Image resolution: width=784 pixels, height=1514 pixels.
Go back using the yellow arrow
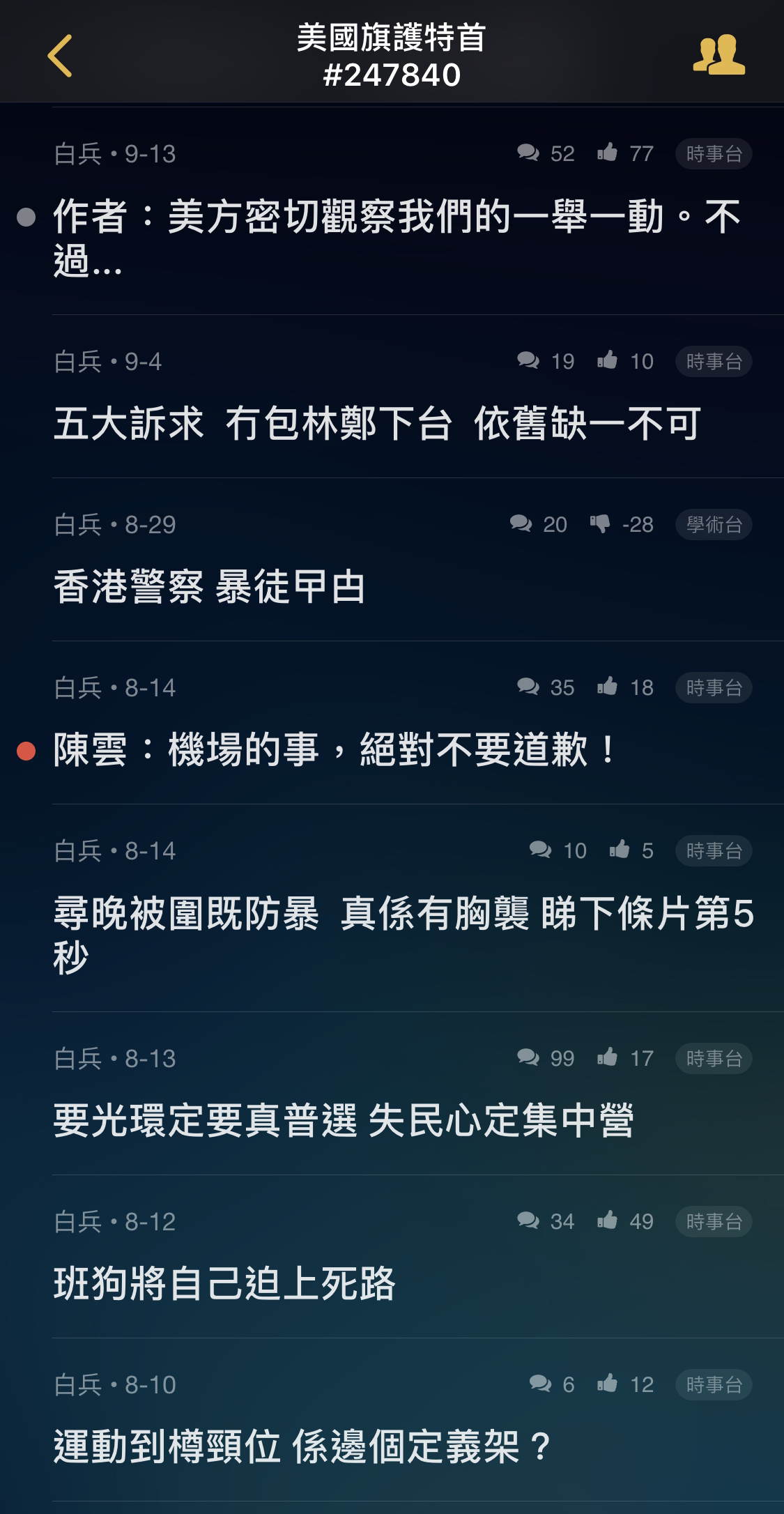(x=60, y=56)
